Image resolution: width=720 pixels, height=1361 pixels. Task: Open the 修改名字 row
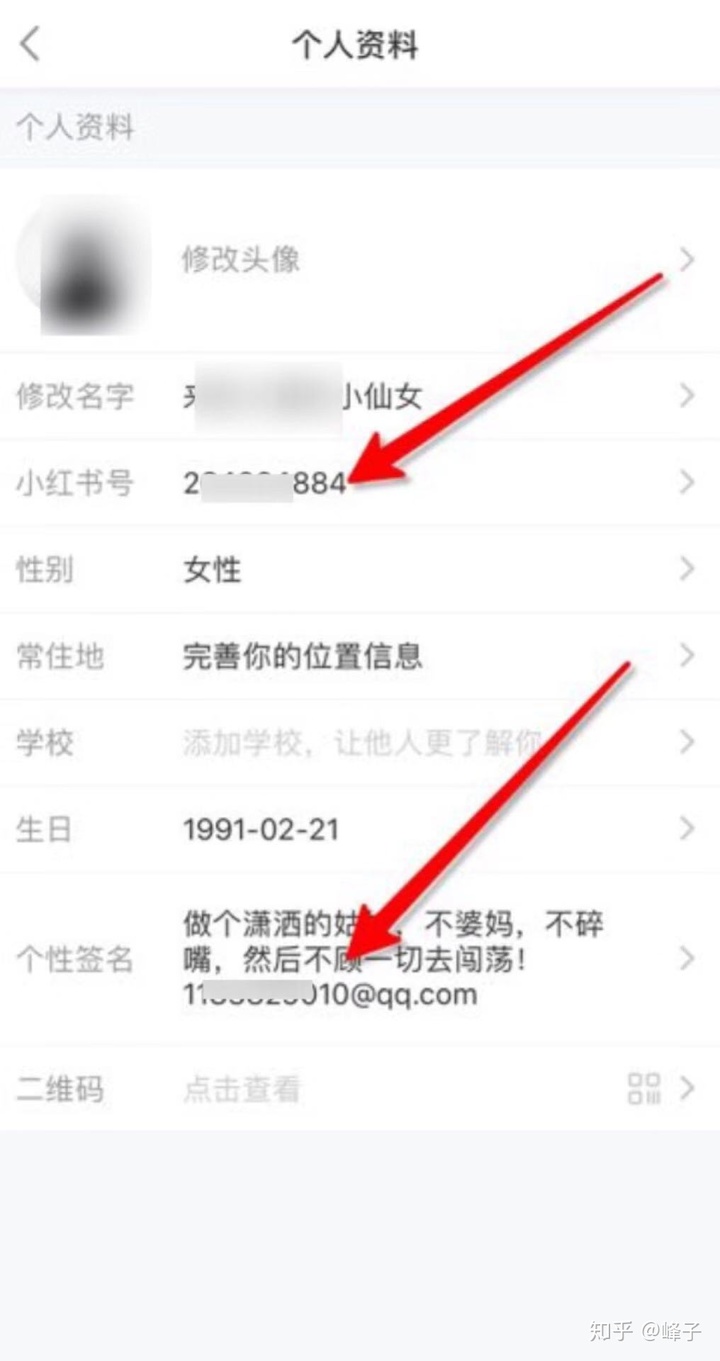pyautogui.click(x=360, y=397)
